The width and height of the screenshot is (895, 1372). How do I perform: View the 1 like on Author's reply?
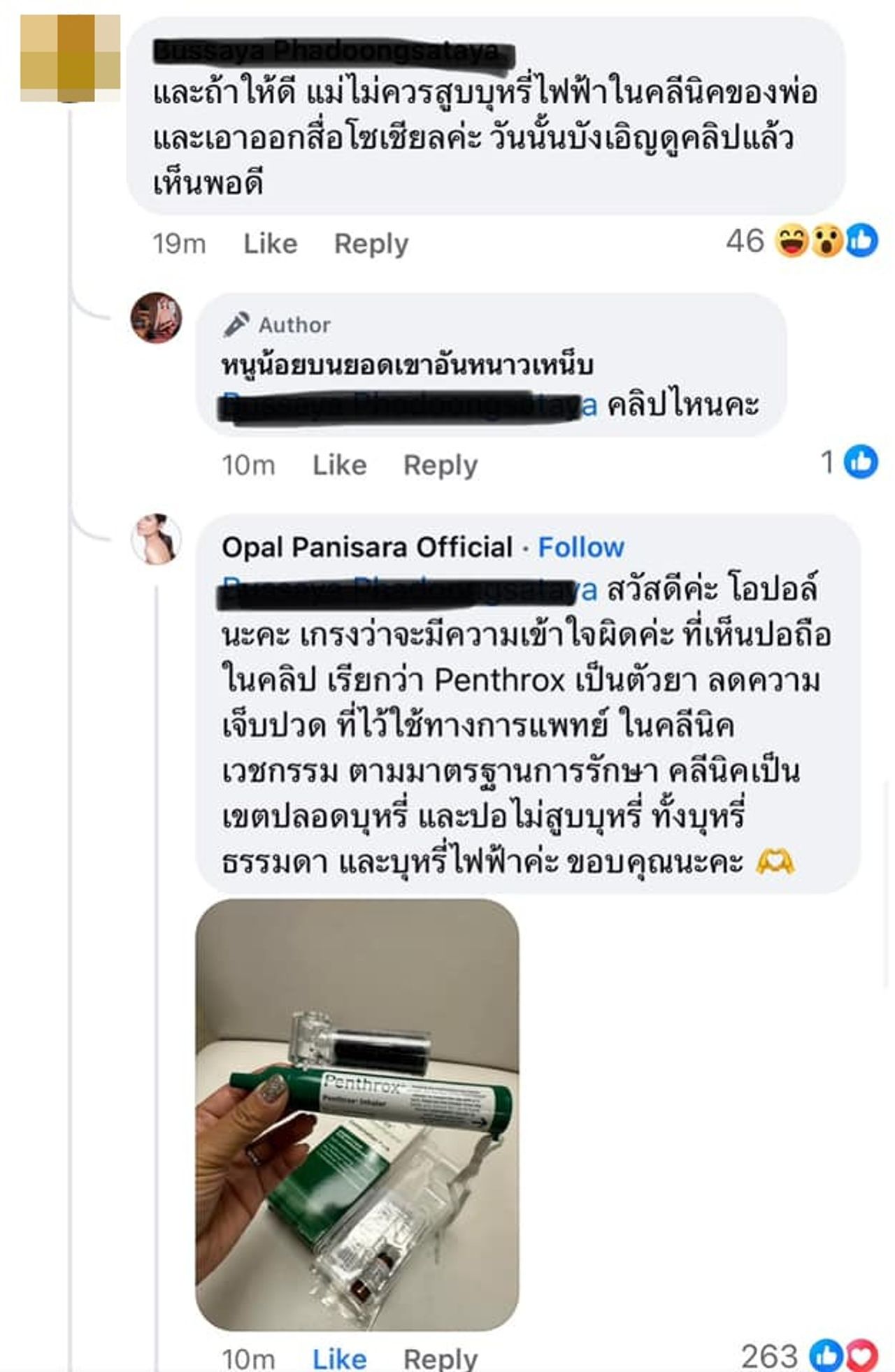pyautogui.click(x=849, y=462)
